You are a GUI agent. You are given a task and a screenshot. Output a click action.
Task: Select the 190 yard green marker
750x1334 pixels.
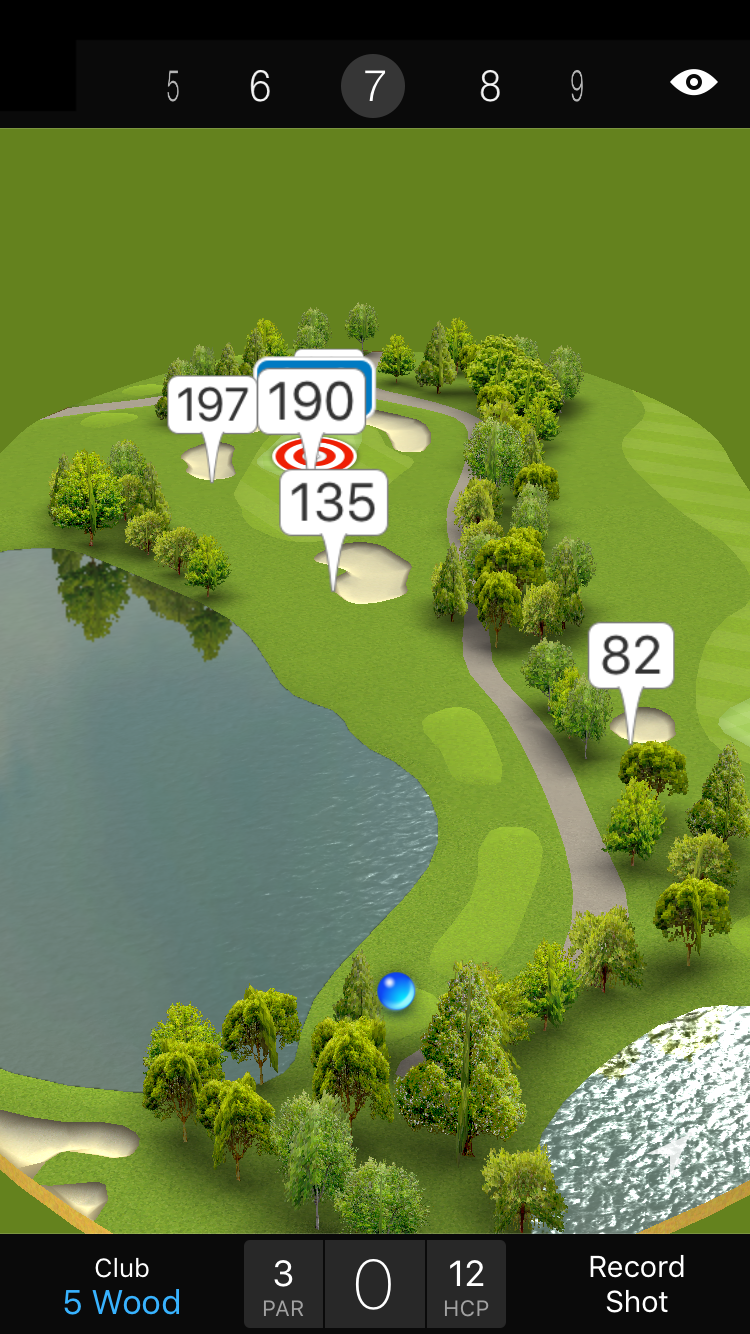(x=311, y=403)
